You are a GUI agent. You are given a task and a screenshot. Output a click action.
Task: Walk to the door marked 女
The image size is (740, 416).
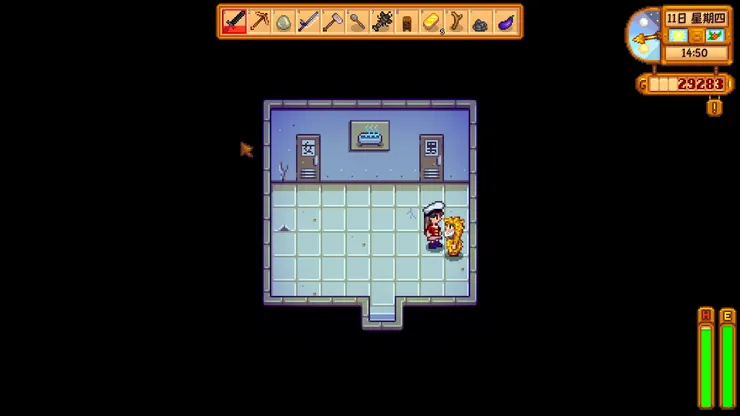click(x=308, y=158)
